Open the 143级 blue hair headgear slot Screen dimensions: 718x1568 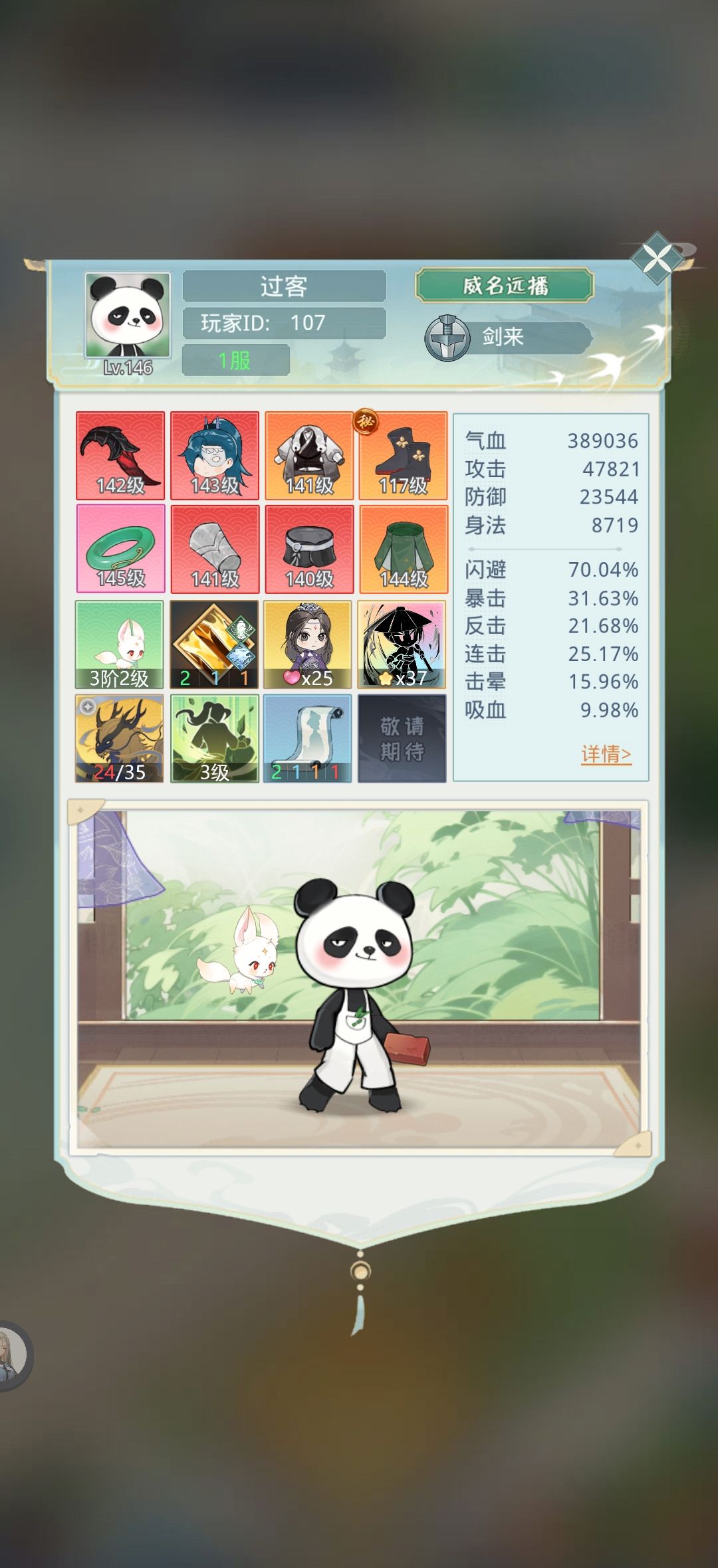(215, 455)
